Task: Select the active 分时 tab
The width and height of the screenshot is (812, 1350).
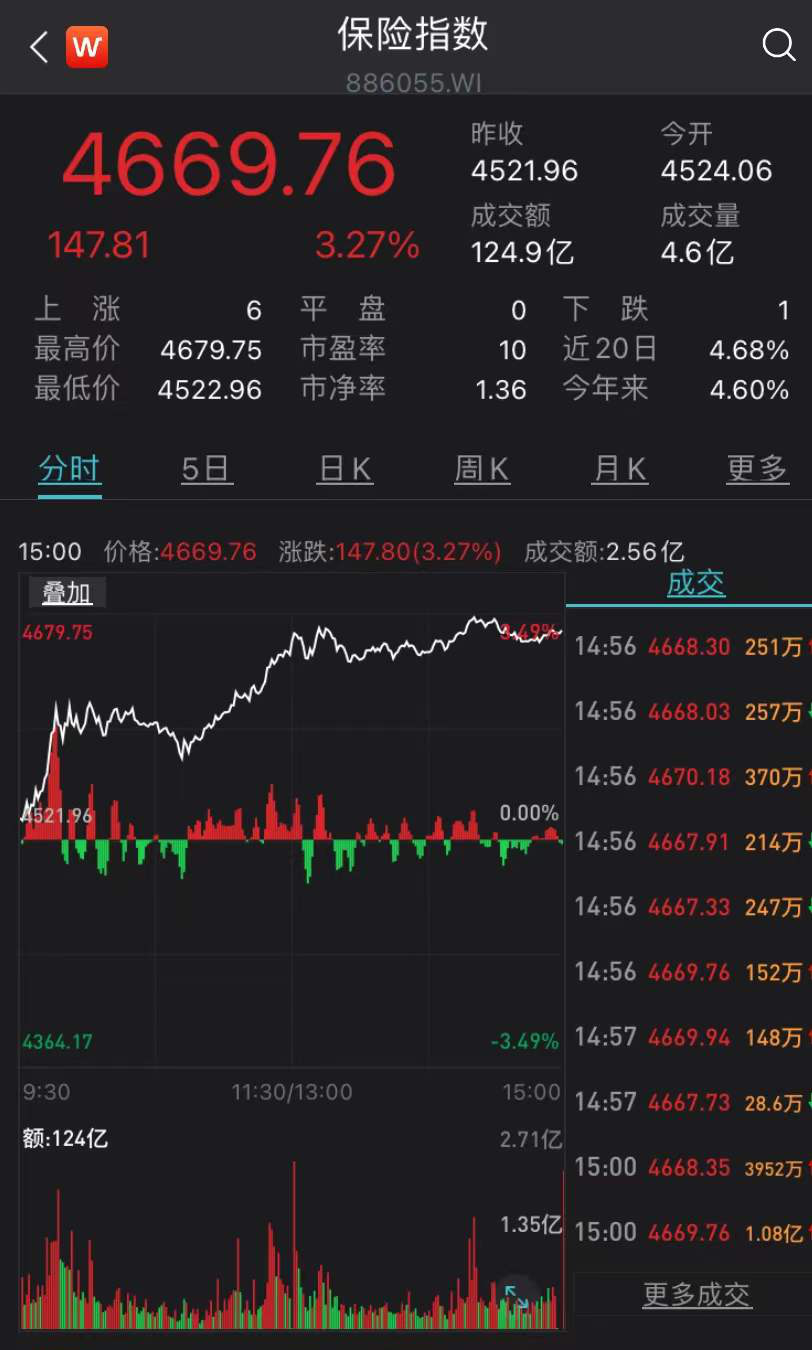Action: (x=69, y=468)
